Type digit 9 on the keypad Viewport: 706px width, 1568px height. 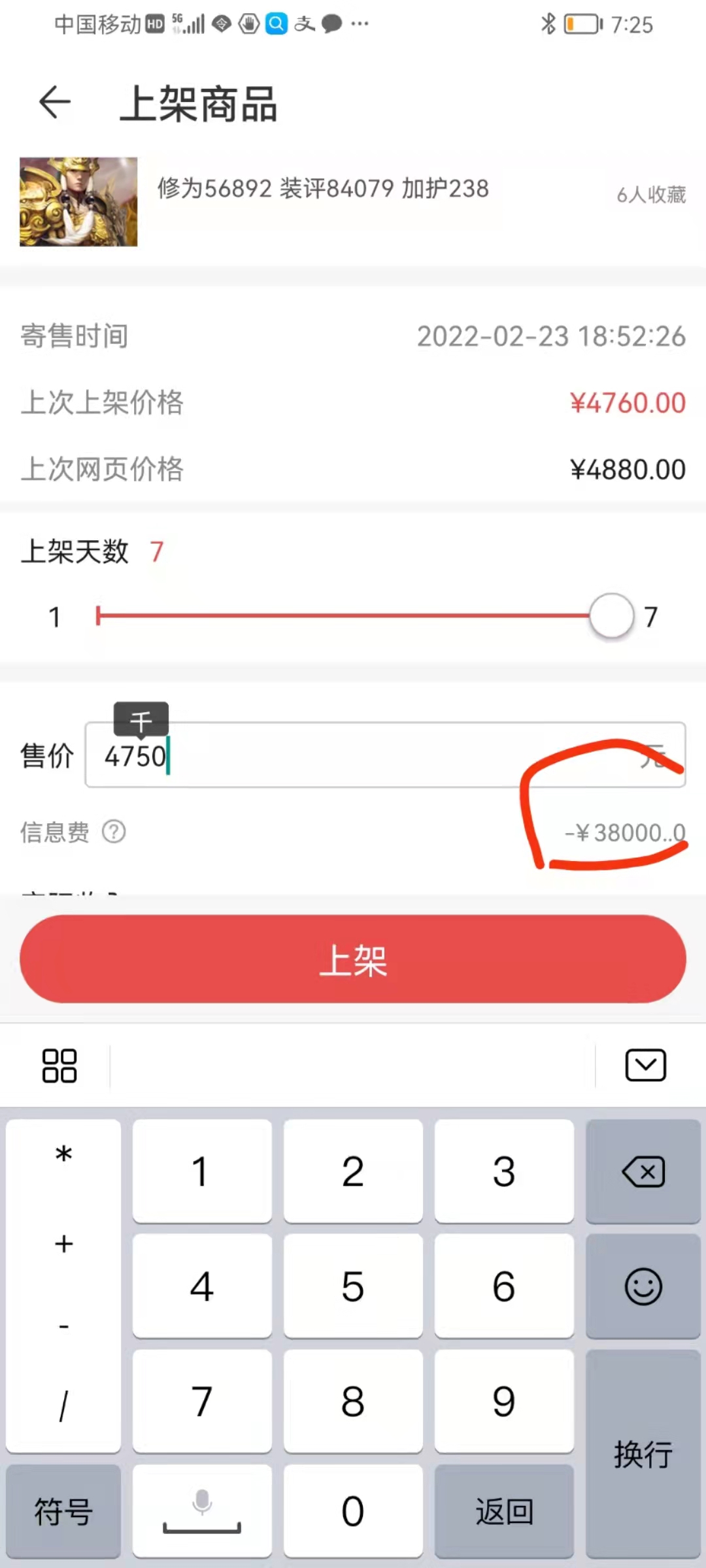point(504,1401)
